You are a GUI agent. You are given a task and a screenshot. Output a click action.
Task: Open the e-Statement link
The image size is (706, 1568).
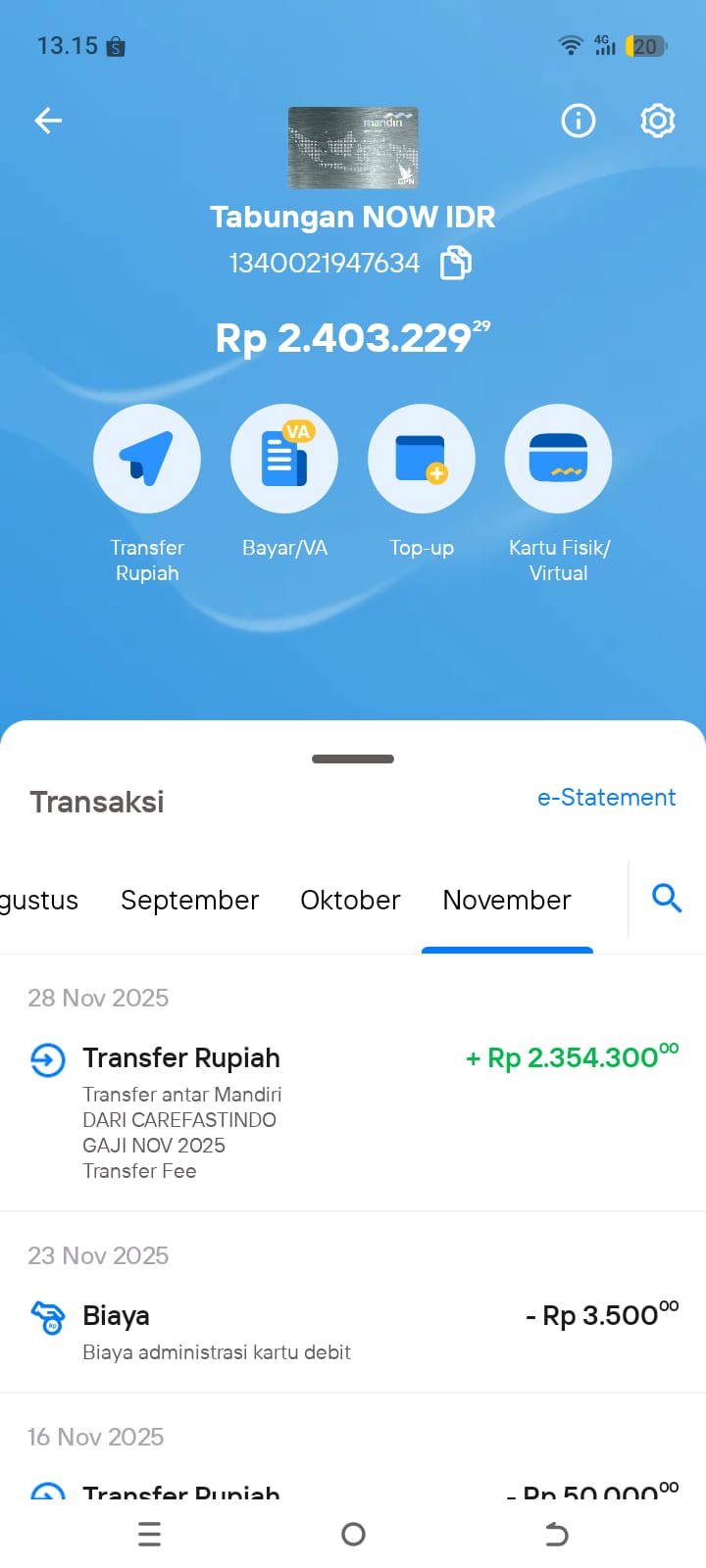pos(606,798)
